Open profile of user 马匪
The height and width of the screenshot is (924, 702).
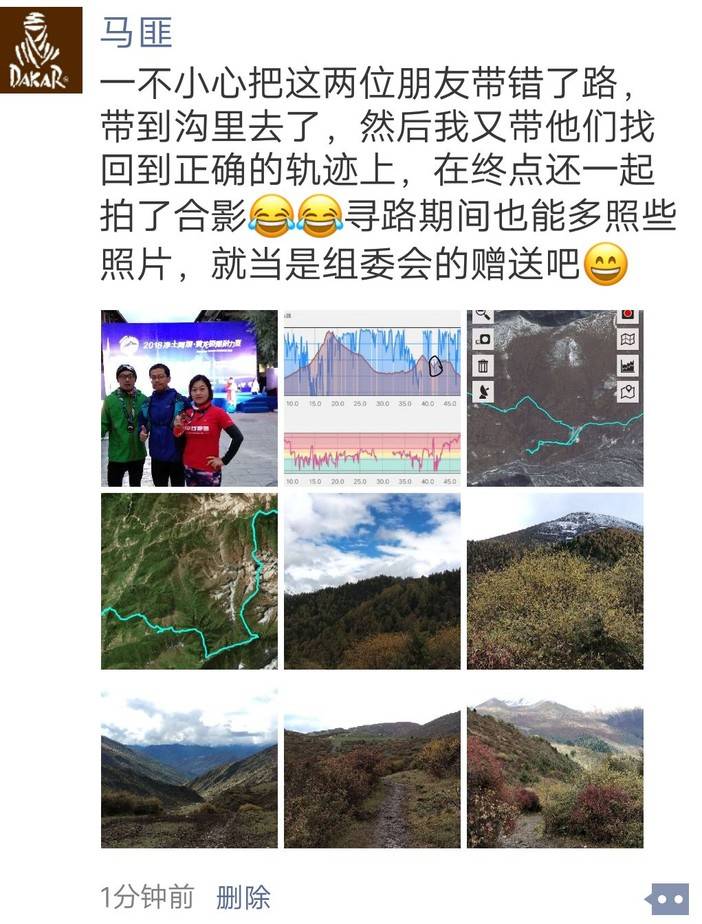coord(136,32)
